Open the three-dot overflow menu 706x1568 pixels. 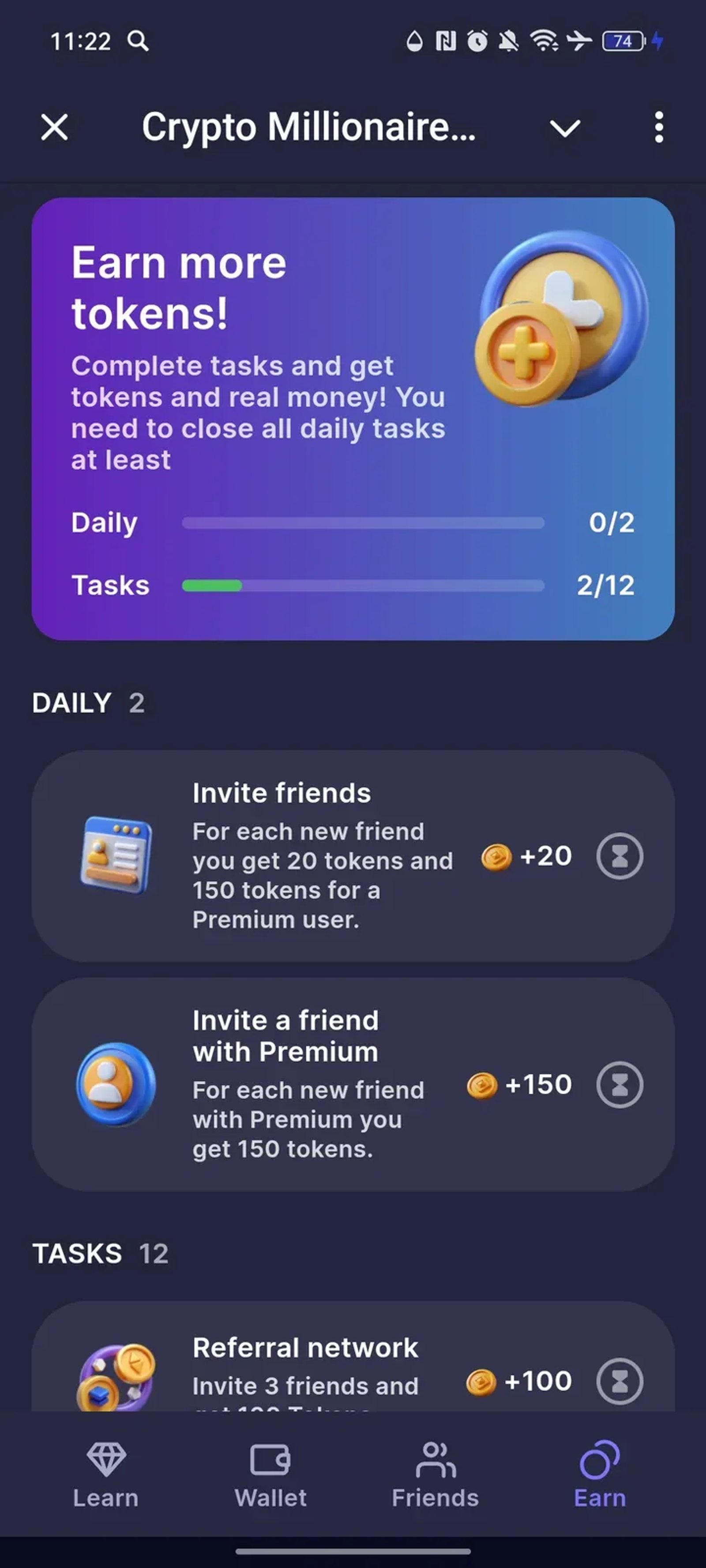658,128
